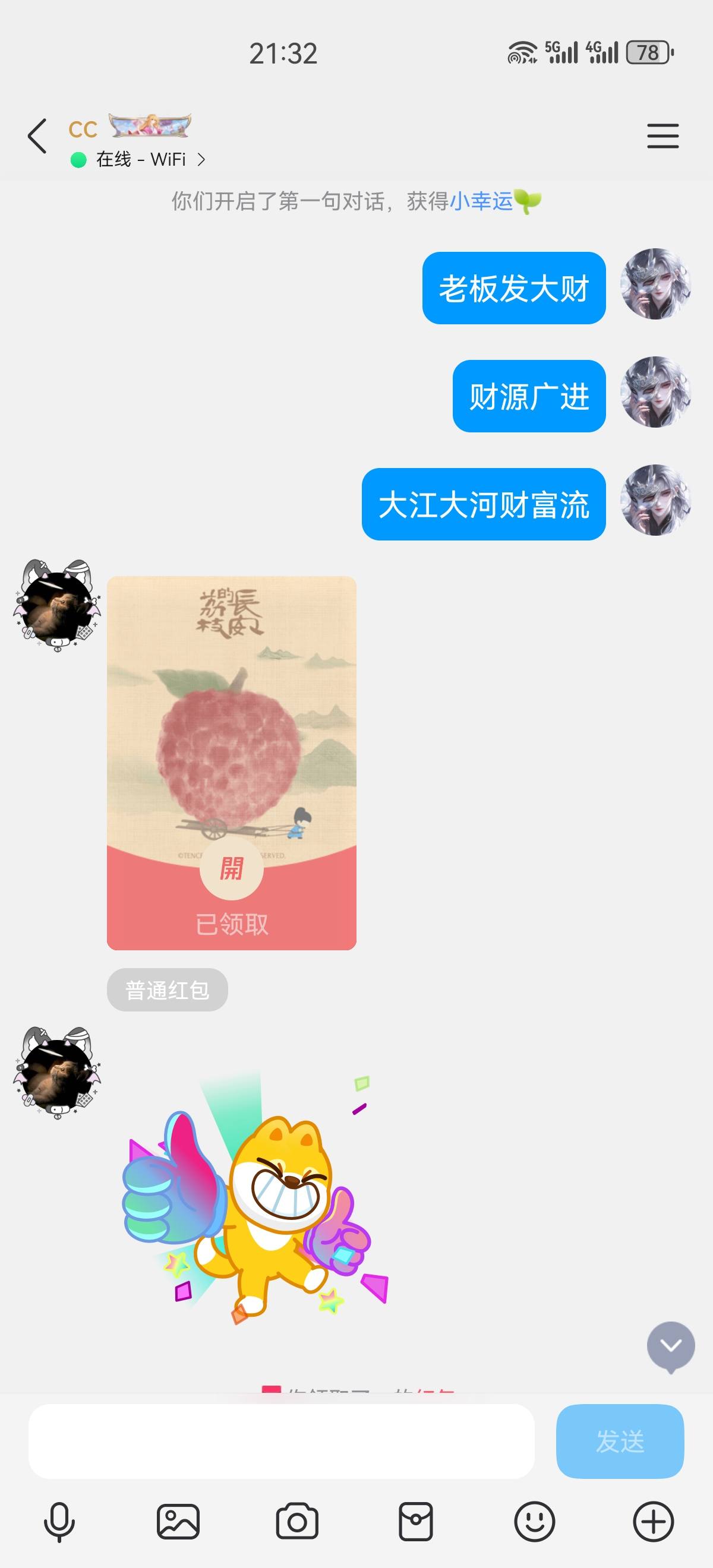This screenshot has width=713, height=1568.
Task: Open the 小幸运 link
Action: (481, 201)
